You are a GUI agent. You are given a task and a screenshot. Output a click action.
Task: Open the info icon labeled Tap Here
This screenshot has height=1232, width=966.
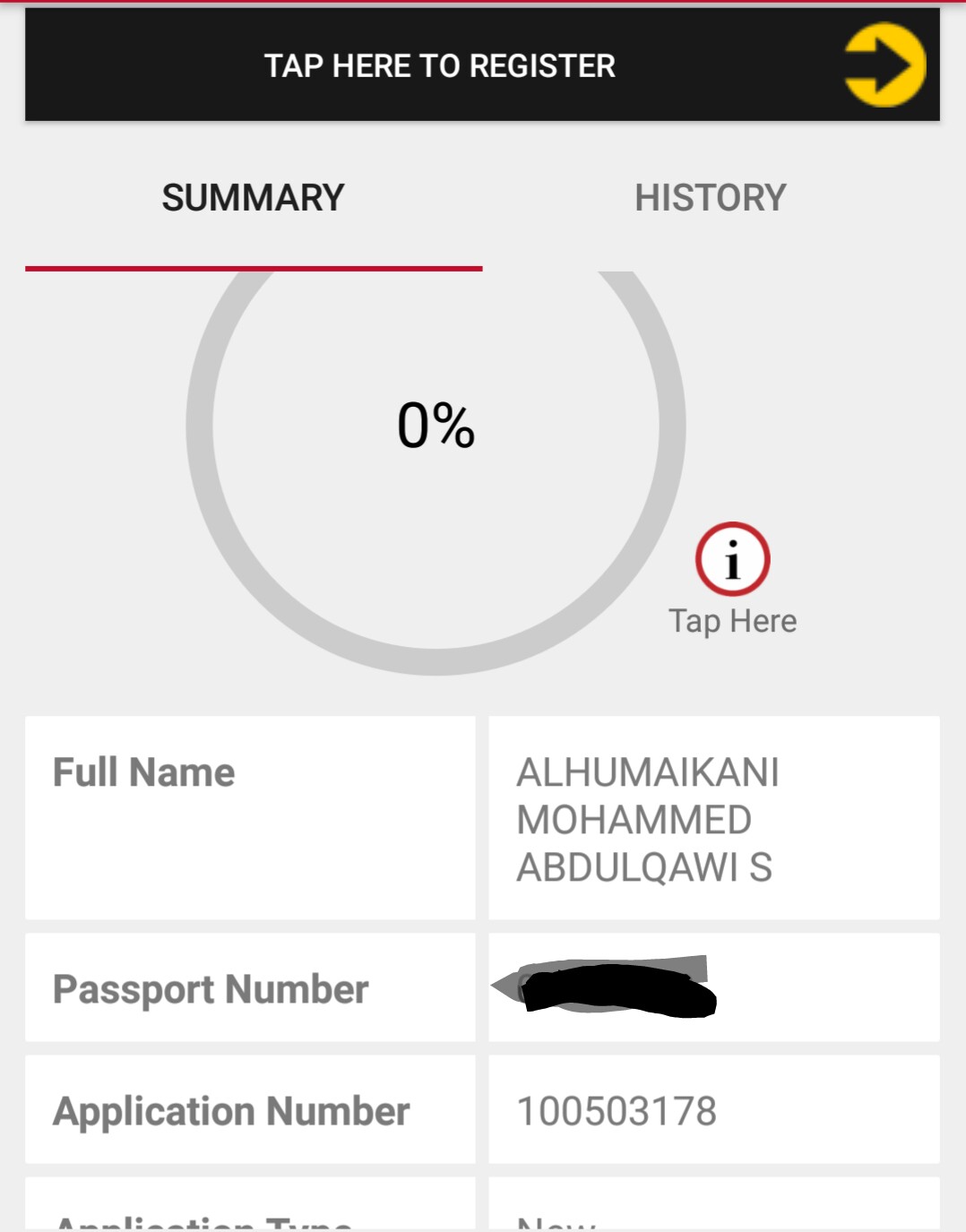[x=732, y=560]
